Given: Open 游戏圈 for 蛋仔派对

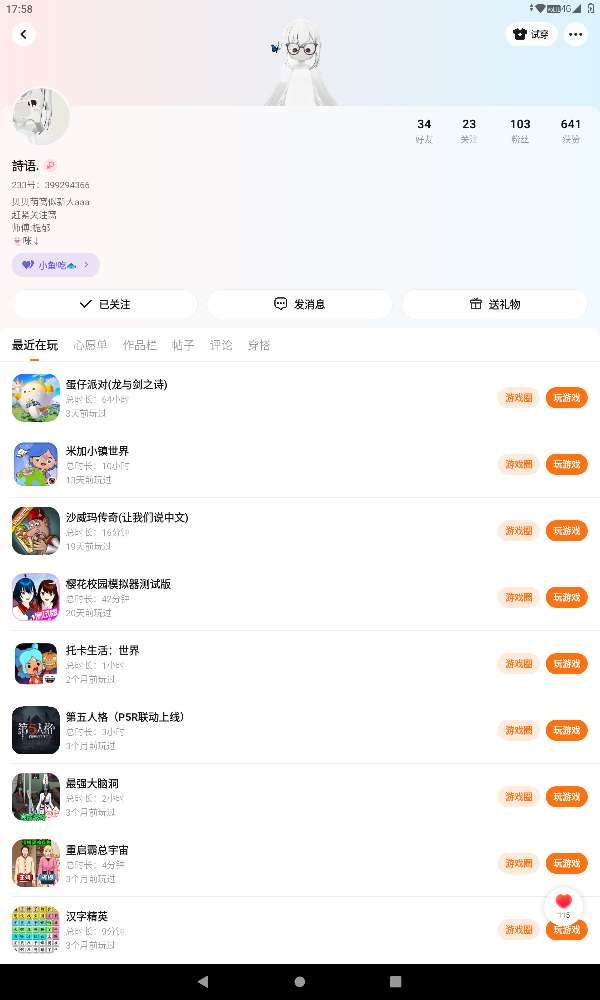Looking at the screenshot, I should (x=518, y=398).
